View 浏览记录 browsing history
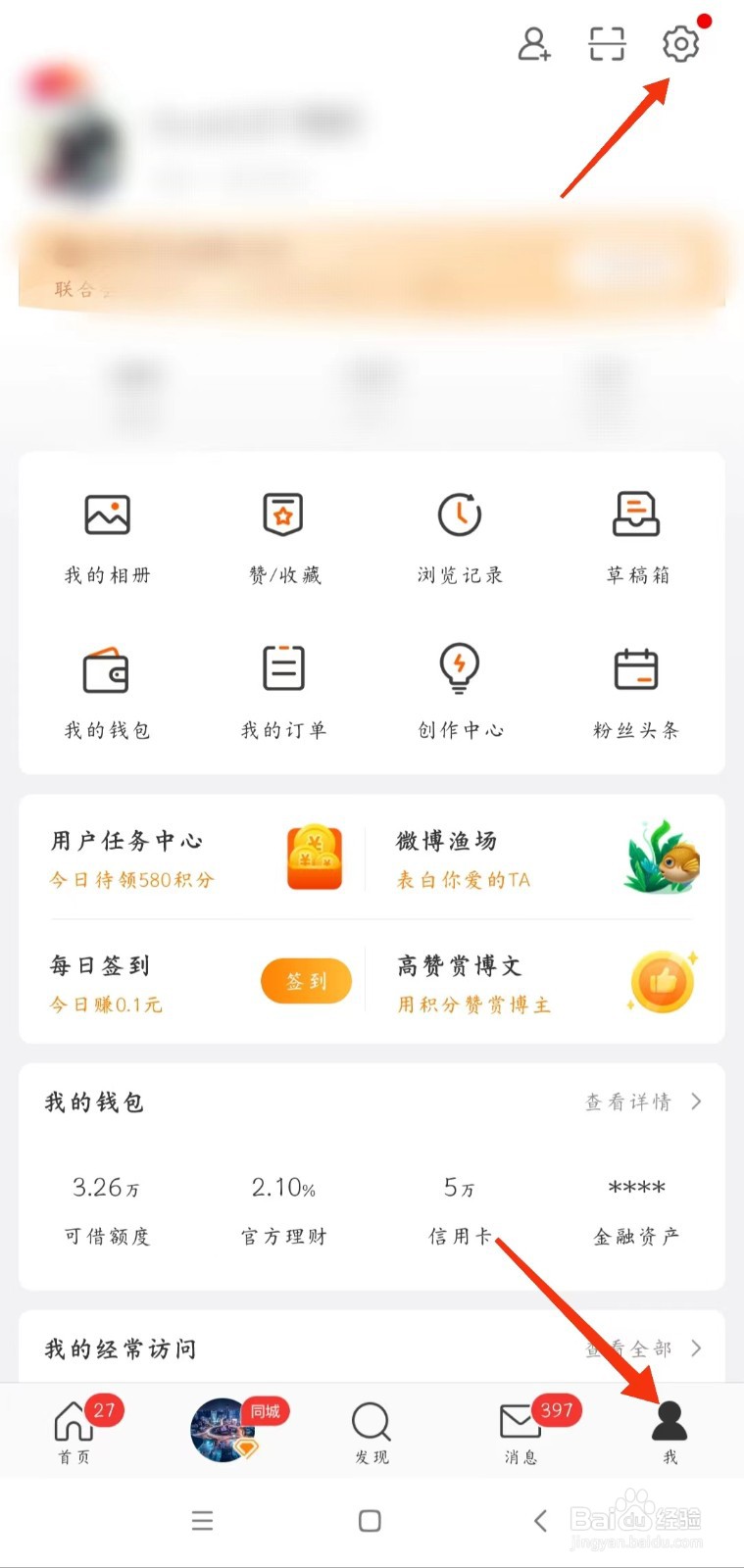Viewport: 744px width, 1568px height. (459, 534)
